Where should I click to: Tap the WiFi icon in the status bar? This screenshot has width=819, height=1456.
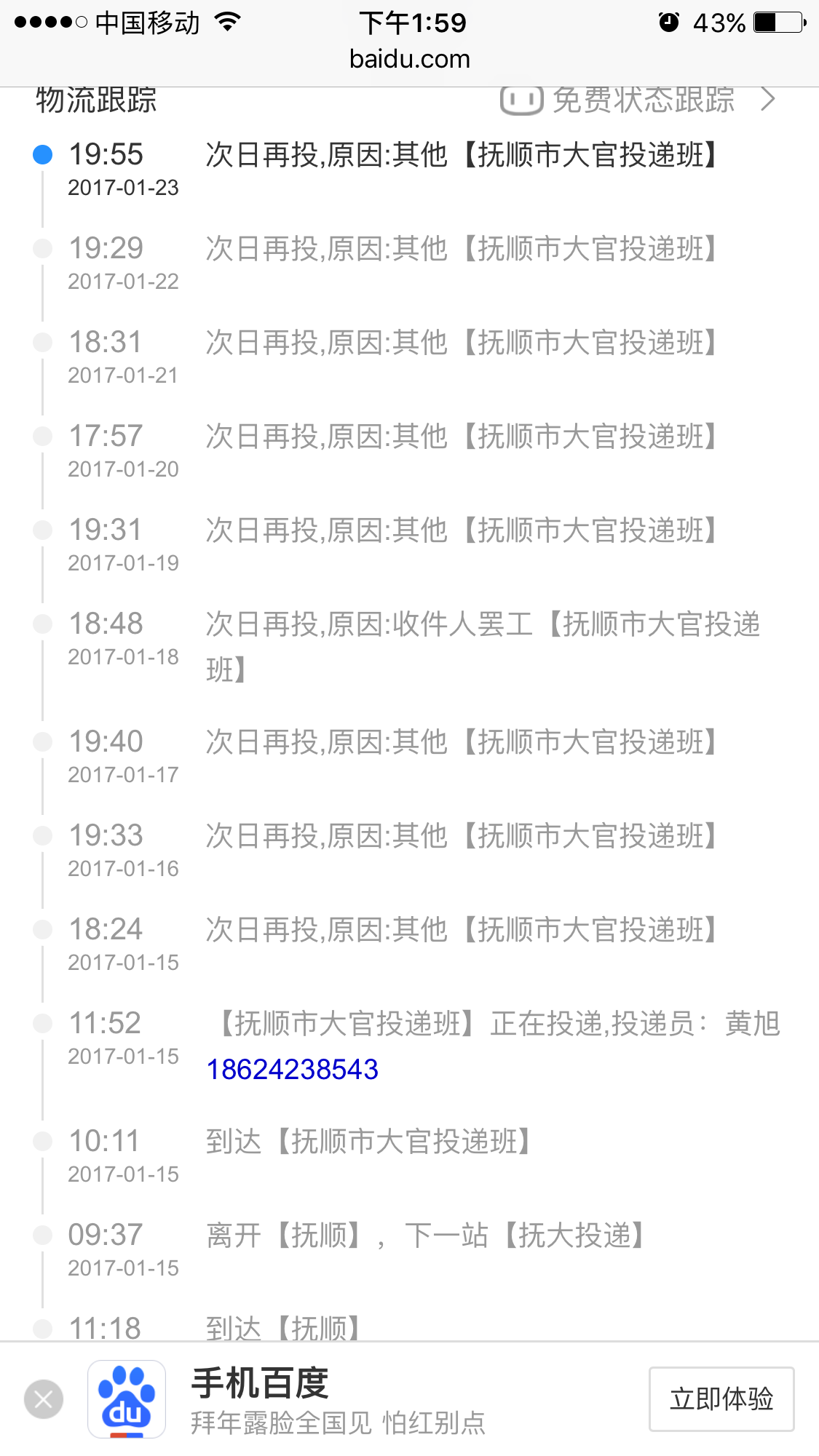coord(228,22)
